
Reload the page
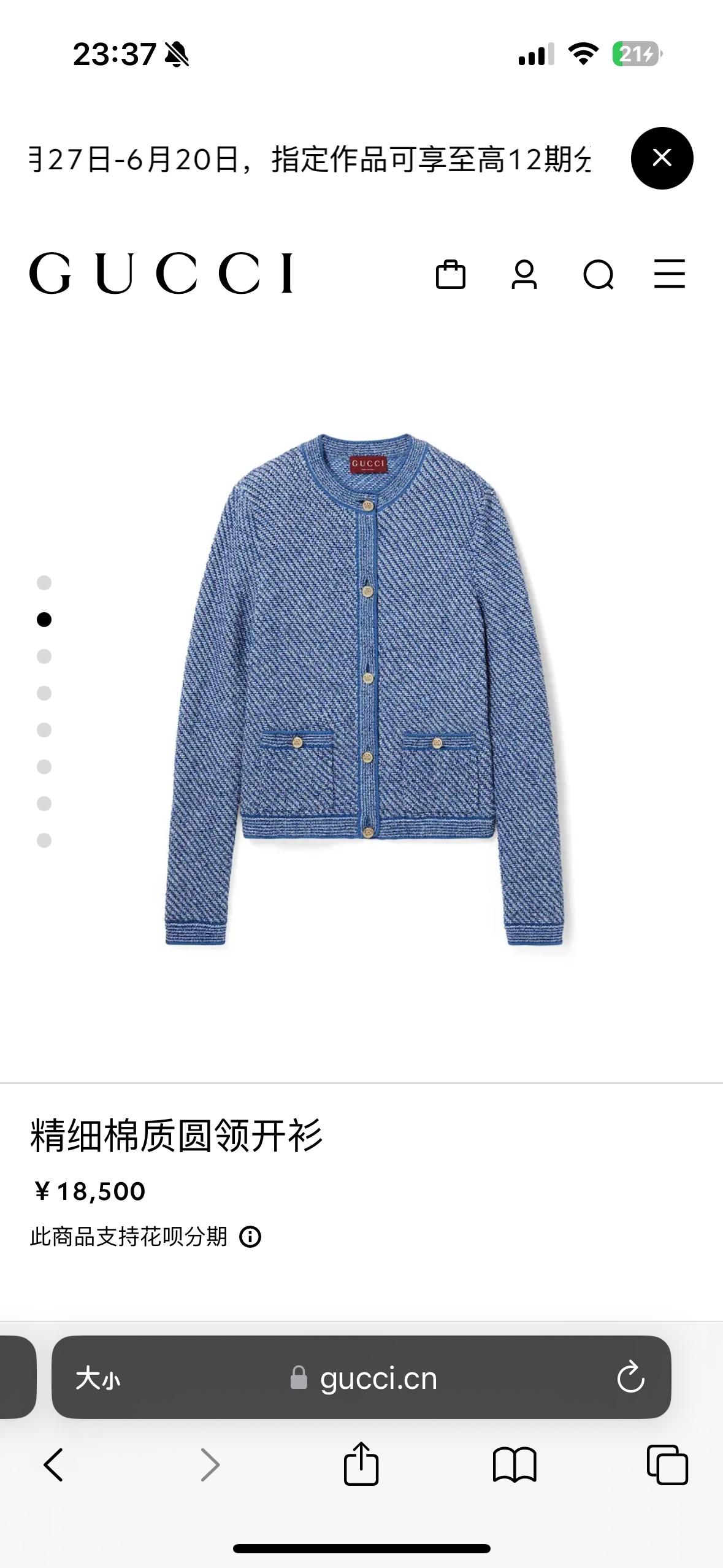630,1378
